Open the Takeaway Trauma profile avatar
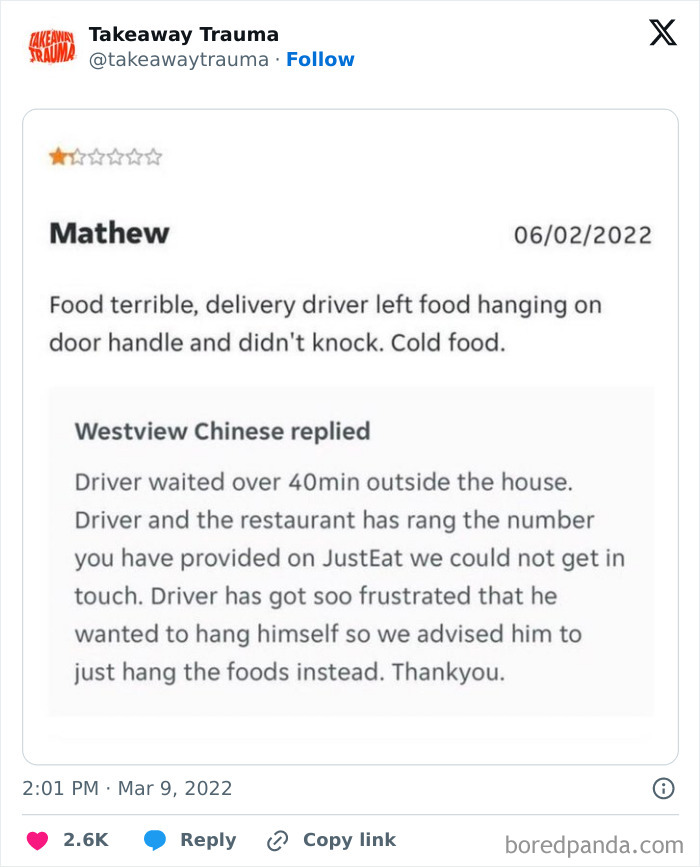 52,47
